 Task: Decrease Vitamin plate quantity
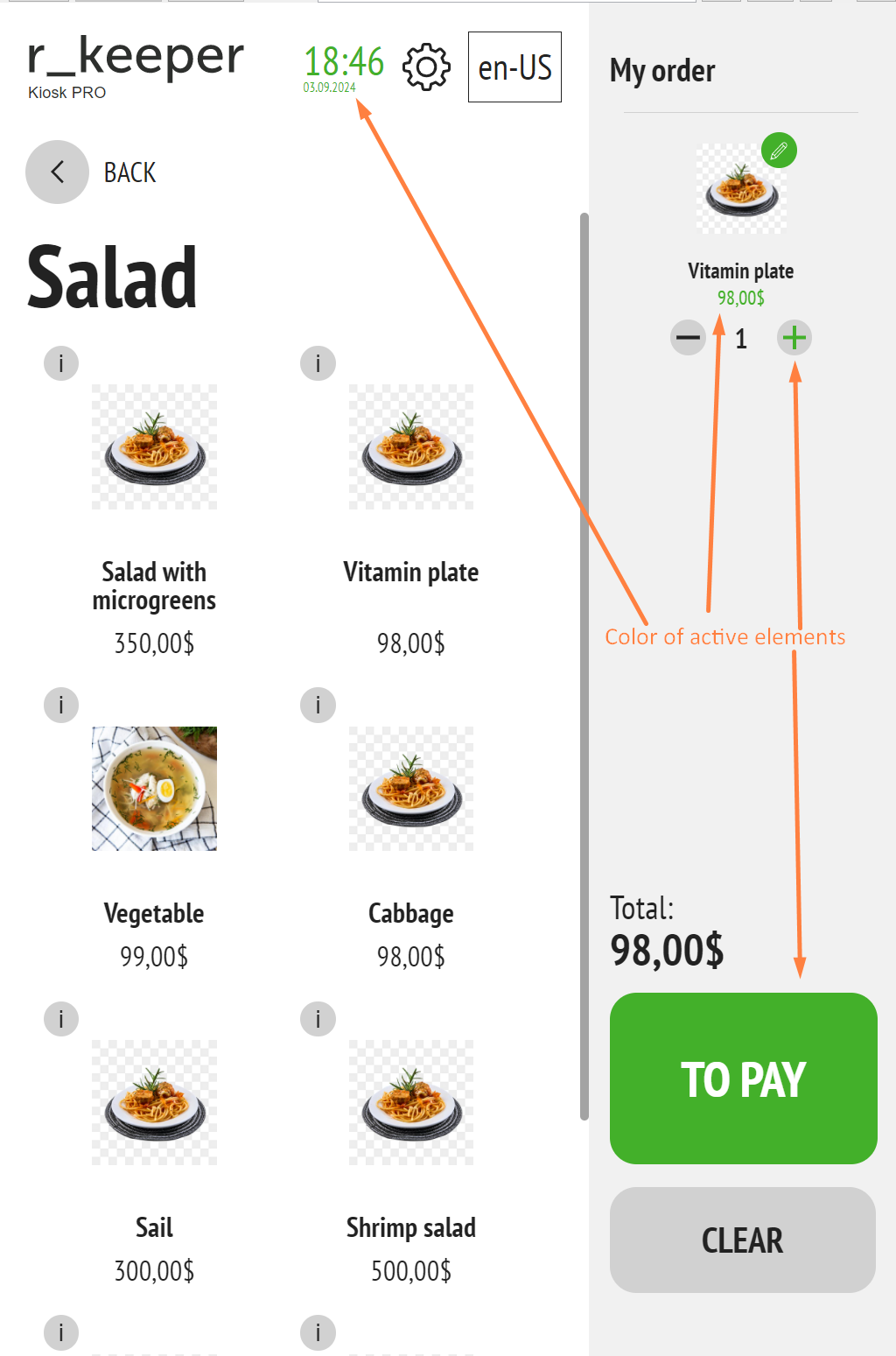688,338
